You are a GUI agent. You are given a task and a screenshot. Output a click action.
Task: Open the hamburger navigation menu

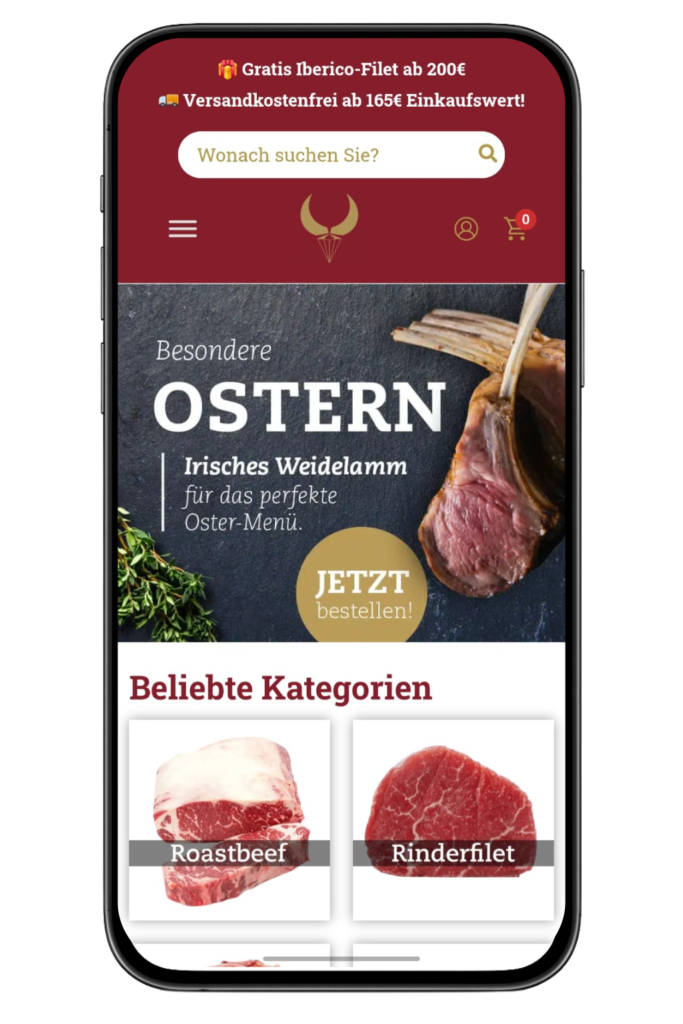click(183, 229)
